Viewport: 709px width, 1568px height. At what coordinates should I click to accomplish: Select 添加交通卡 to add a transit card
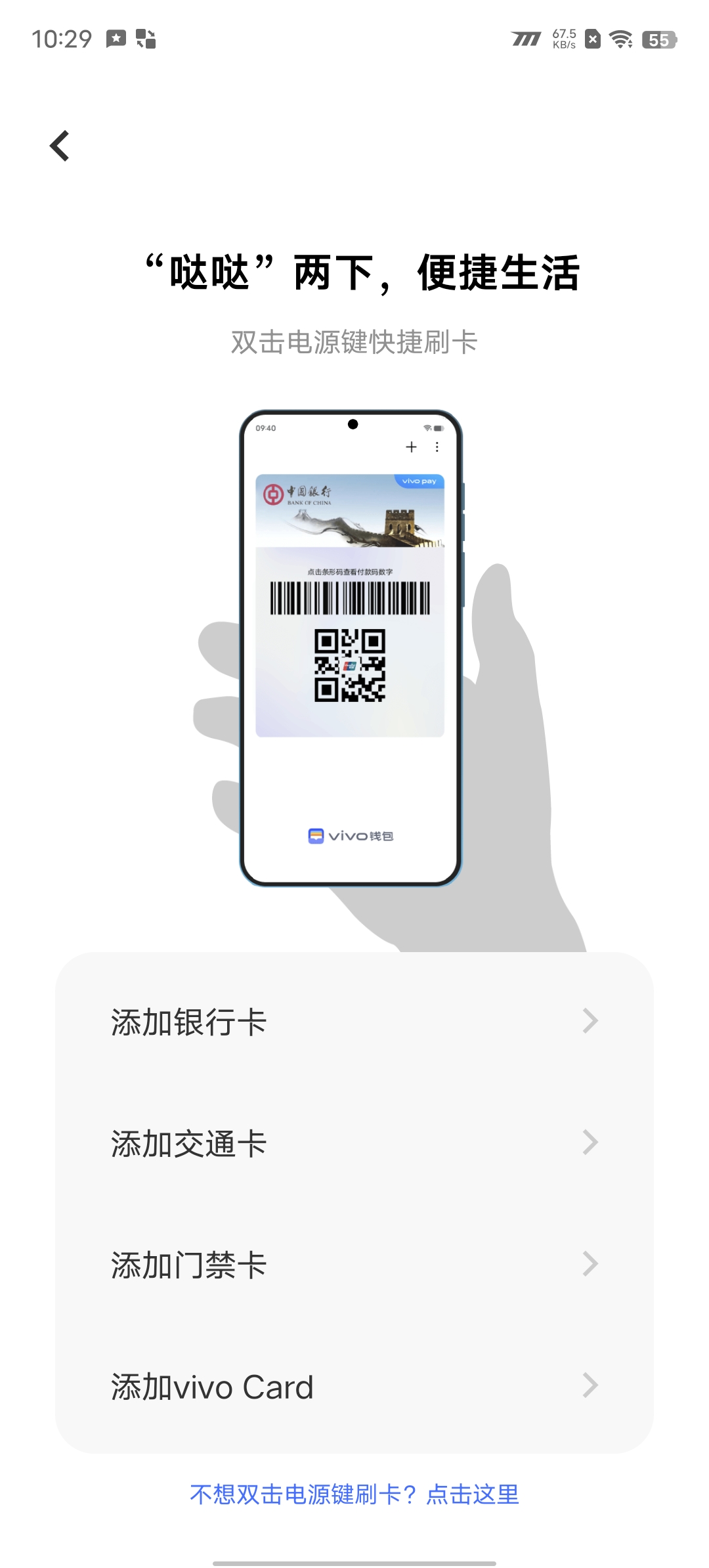[354, 1143]
